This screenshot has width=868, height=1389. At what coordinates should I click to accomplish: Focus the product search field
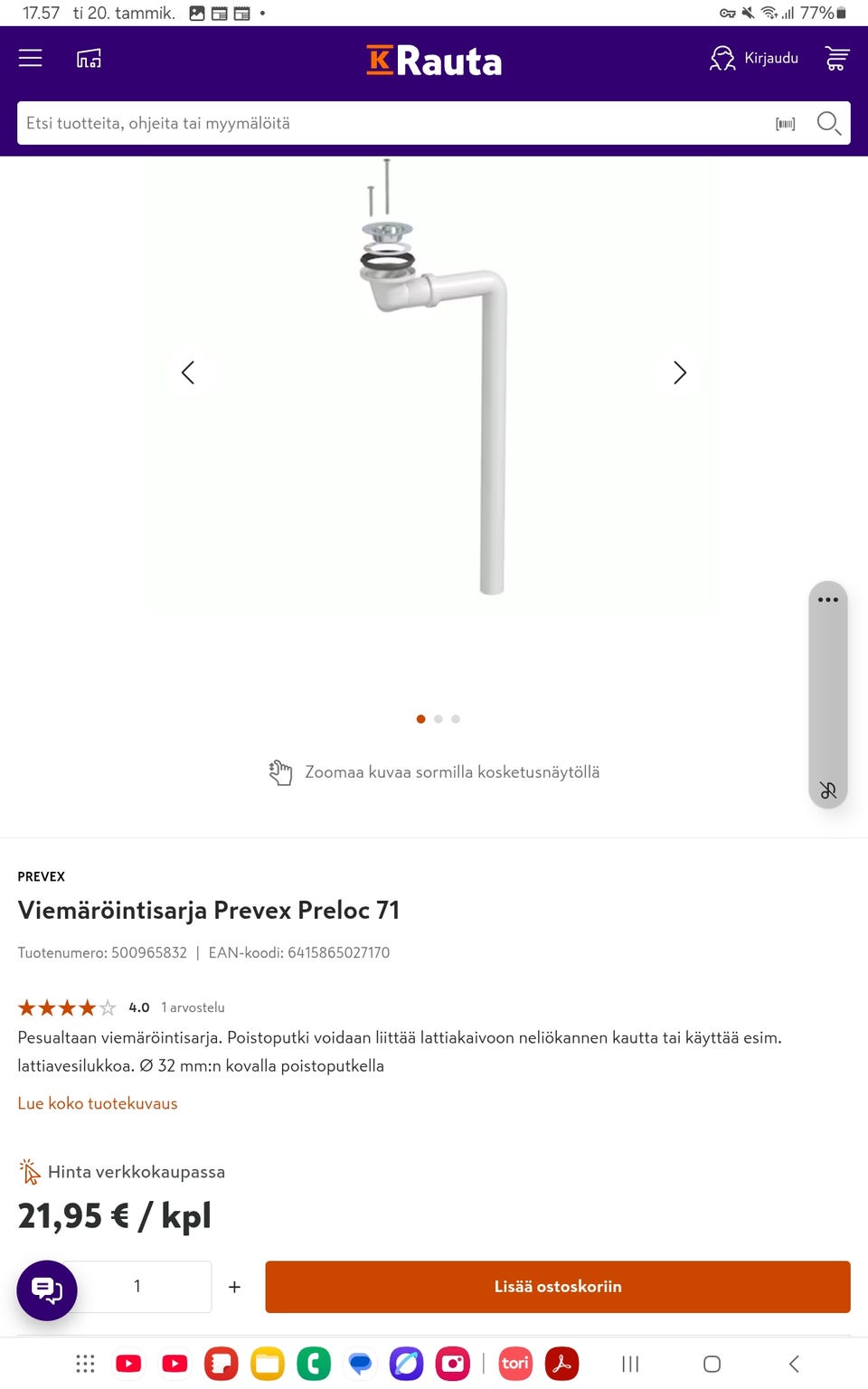coord(389,124)
